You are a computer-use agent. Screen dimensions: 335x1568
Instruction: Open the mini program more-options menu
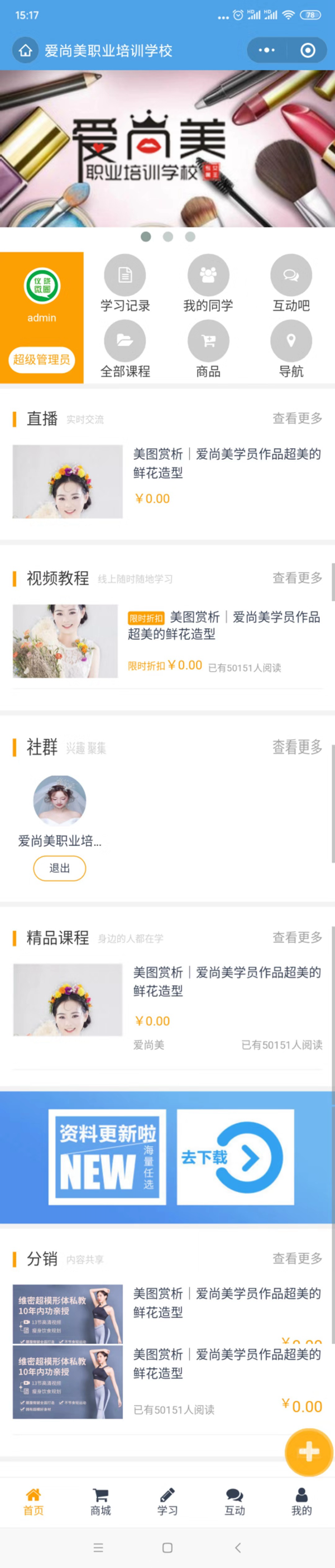(267, 50)
